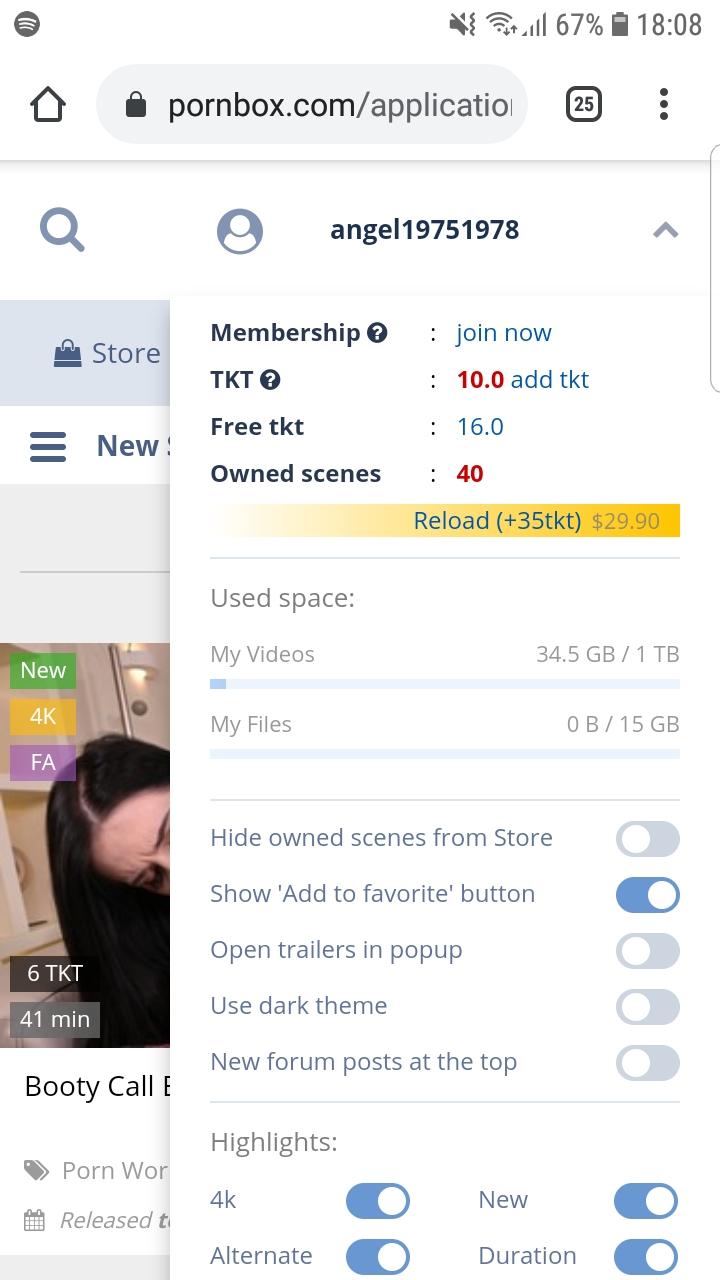720x1280 pixels.
Task: Enable Open trailers in popup
Action: coord(647,950)
